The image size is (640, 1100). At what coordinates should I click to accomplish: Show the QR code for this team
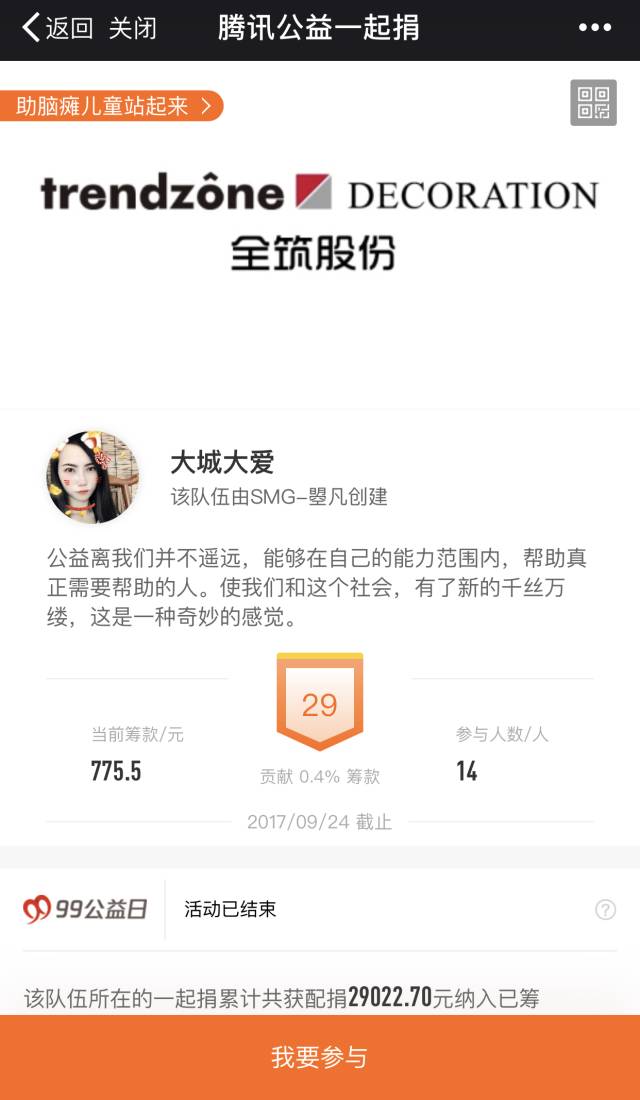tap(593, 102)
